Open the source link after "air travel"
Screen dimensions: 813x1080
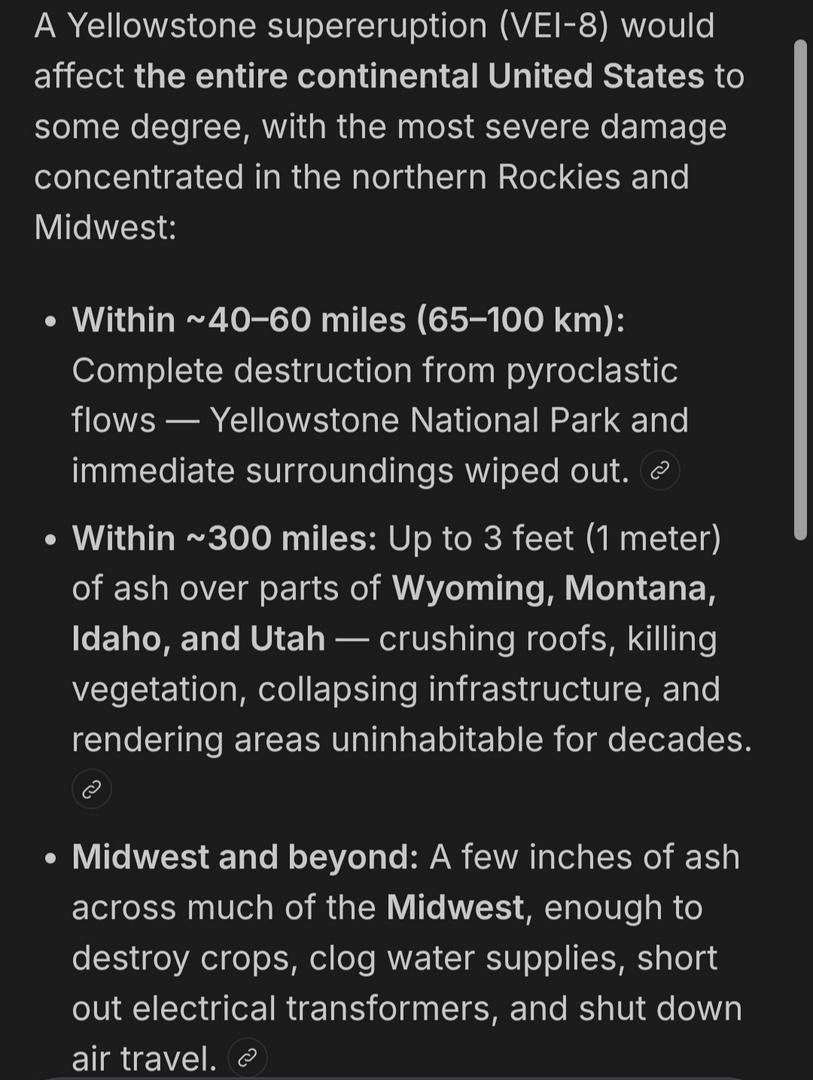click(247, 1057)
